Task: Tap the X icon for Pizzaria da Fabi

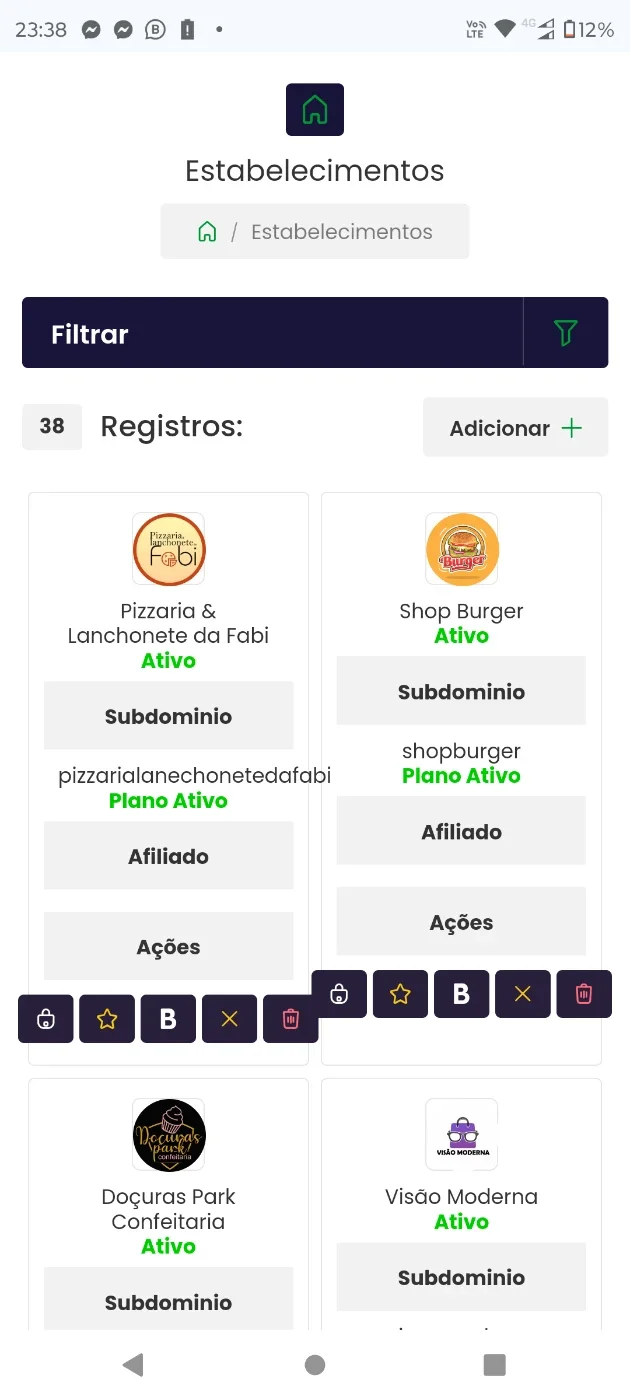Action: 230,1019
